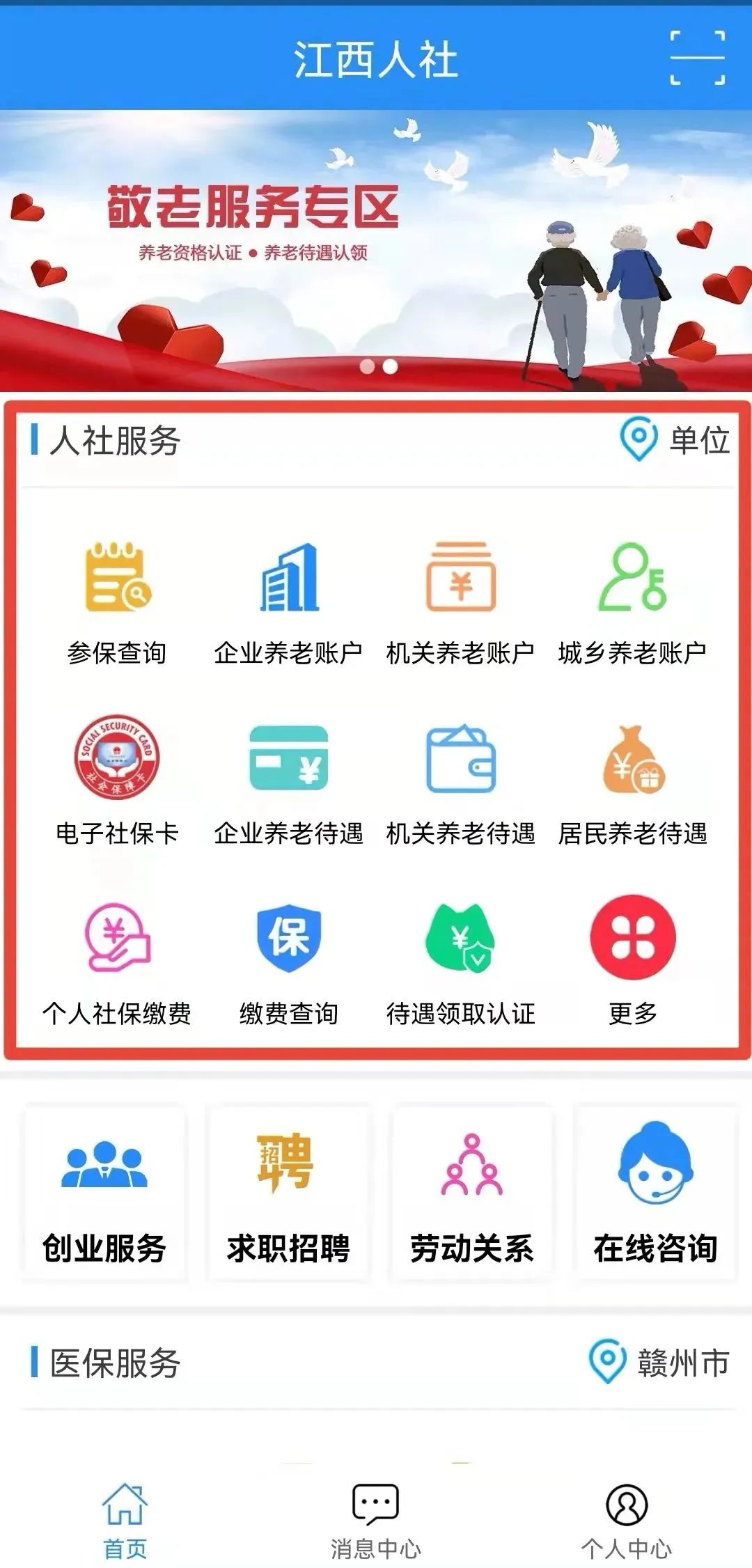
Task: Start 待遇领取认证
Action: click(x=460, y=962)
